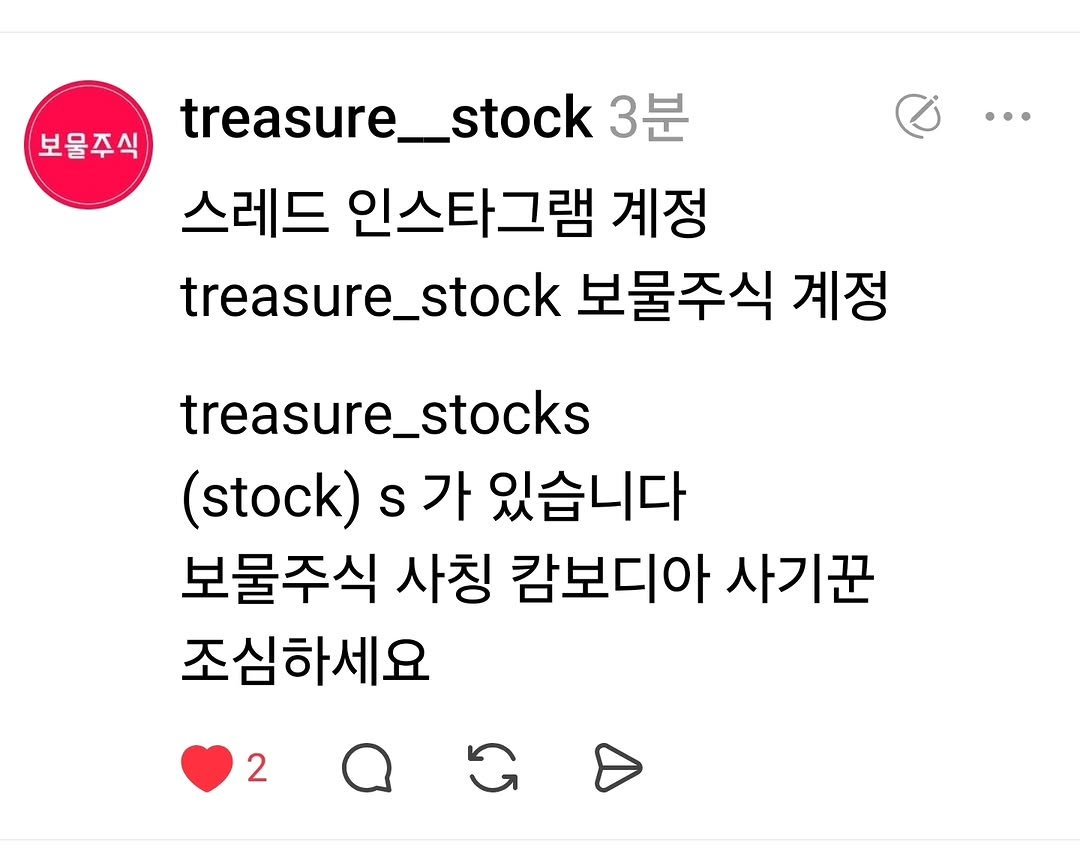Open the treasure__stock username link
Image resolution: width=1080 pixels, height=854 pixels.
(386, 118)
